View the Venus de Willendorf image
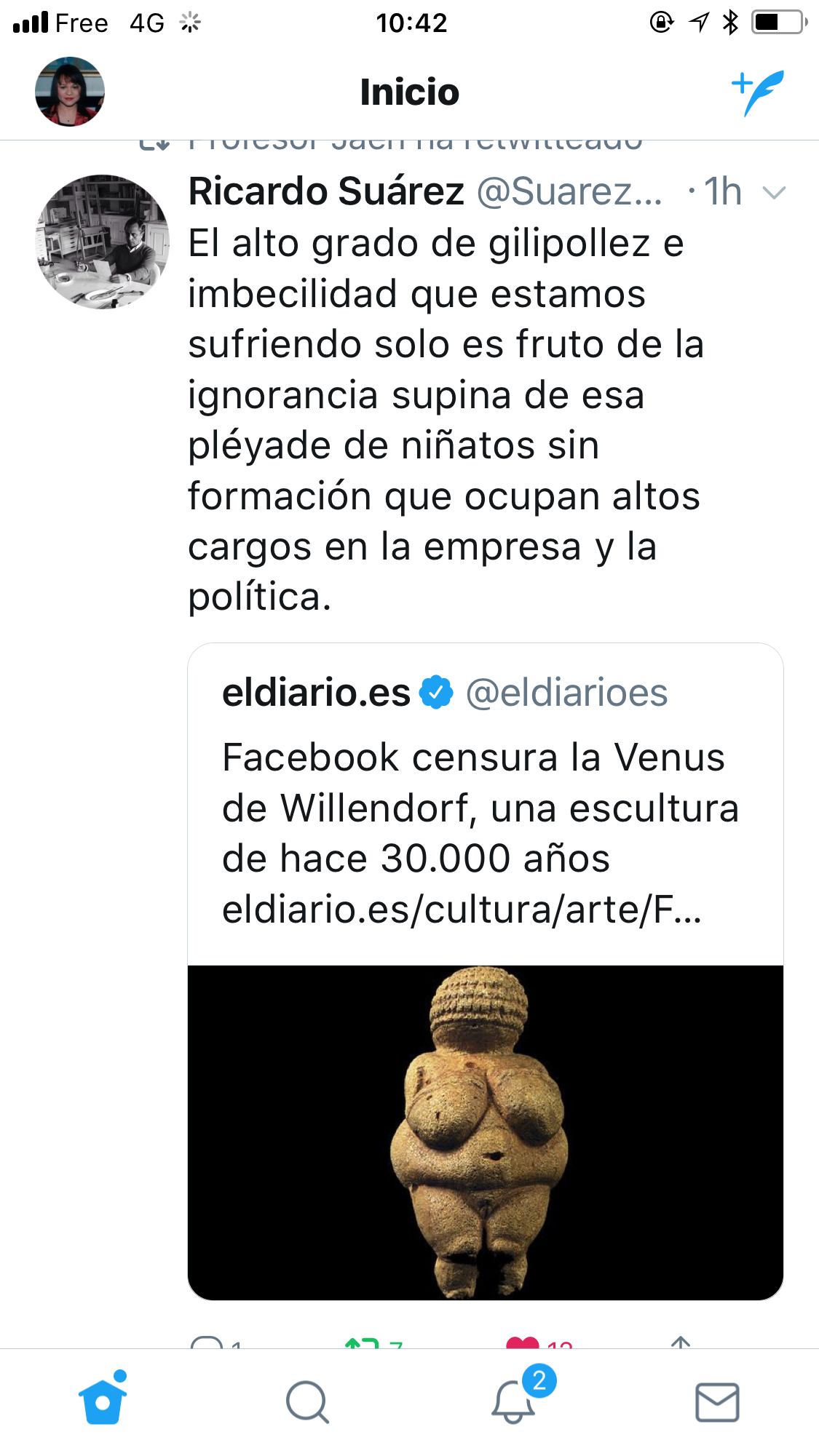This screenshot has height=1456, width=819. 485,1132
